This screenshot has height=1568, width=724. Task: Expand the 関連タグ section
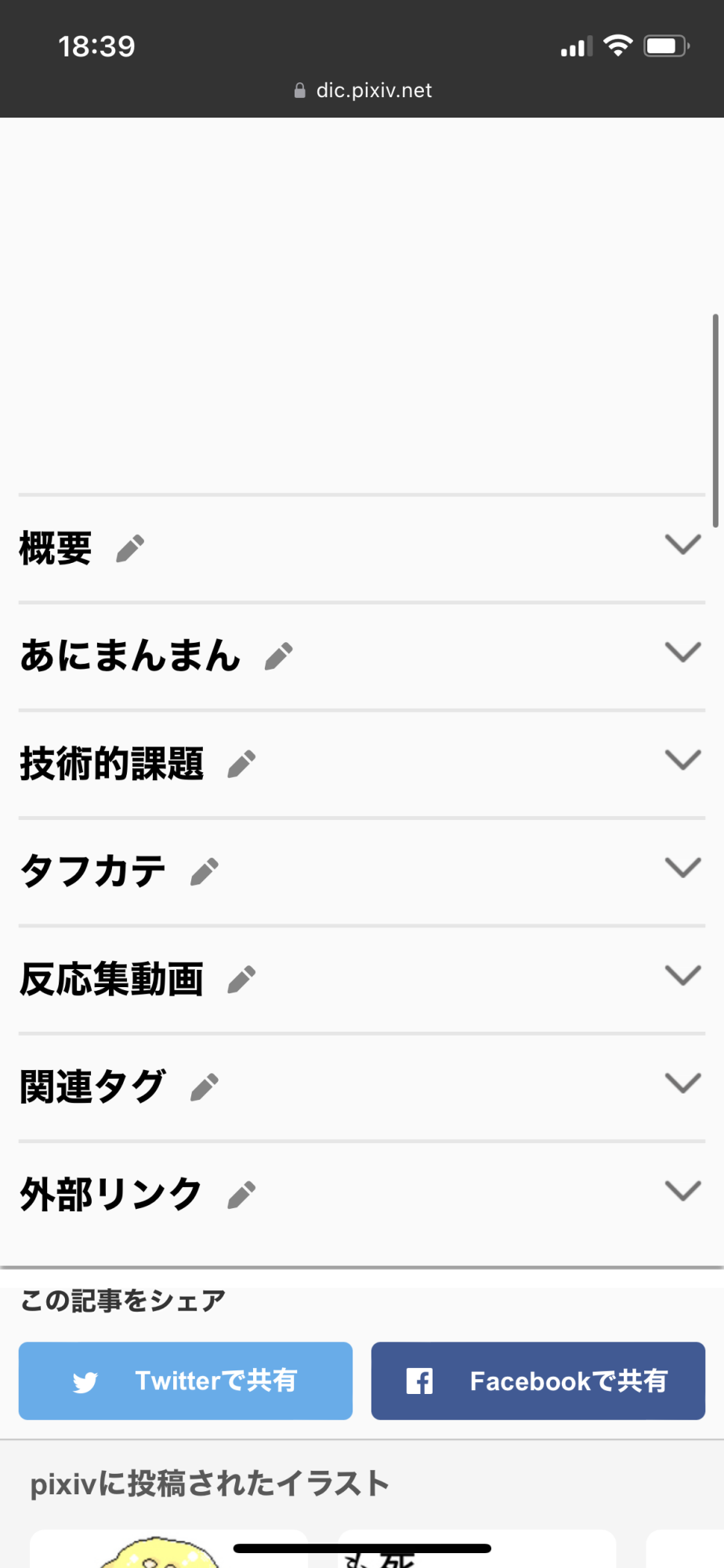coord(682,1083)
